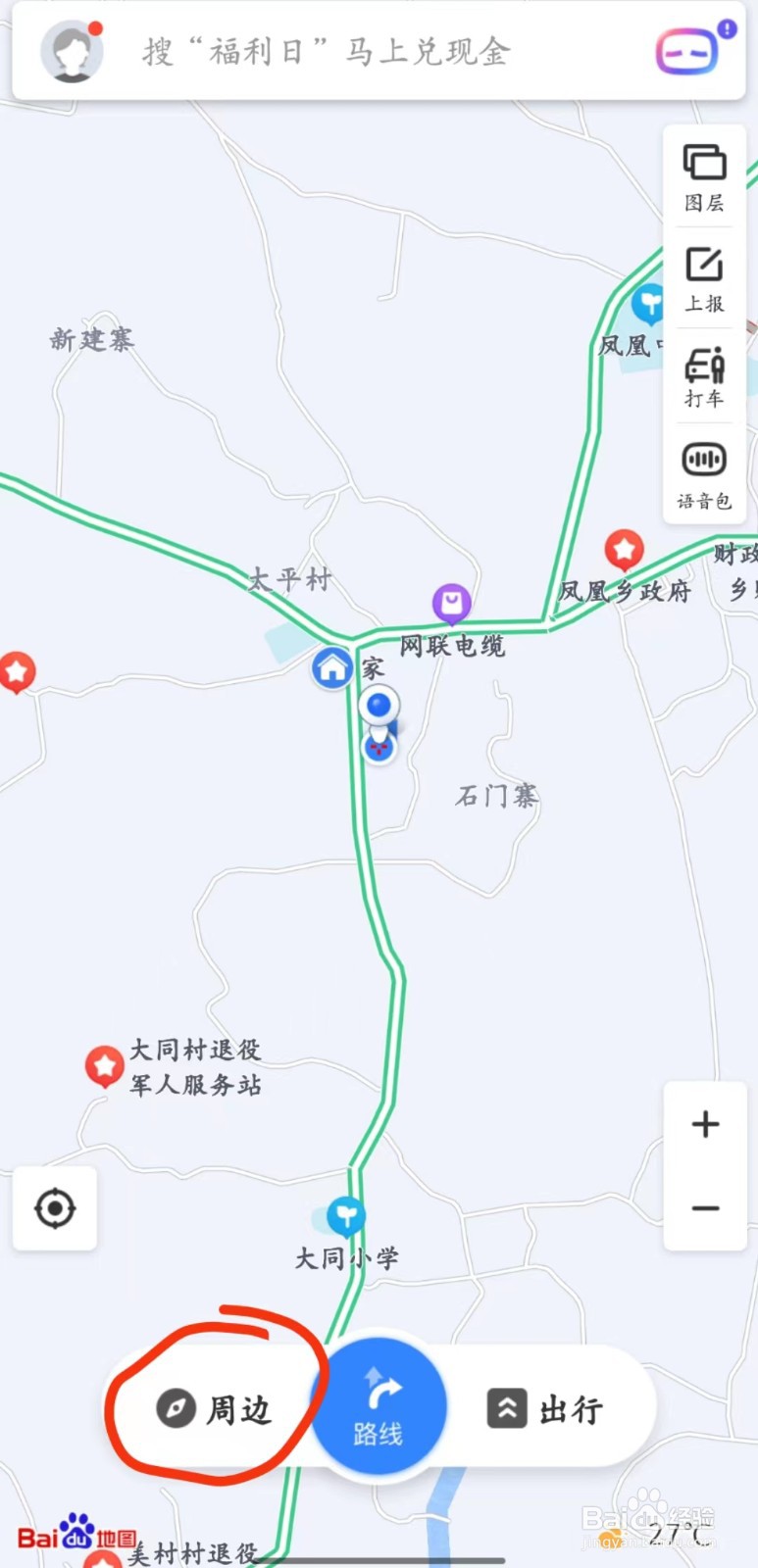Zoom out with the minus button
Viewport: 758px width, 1568px height.
[x=705, y=1207]
